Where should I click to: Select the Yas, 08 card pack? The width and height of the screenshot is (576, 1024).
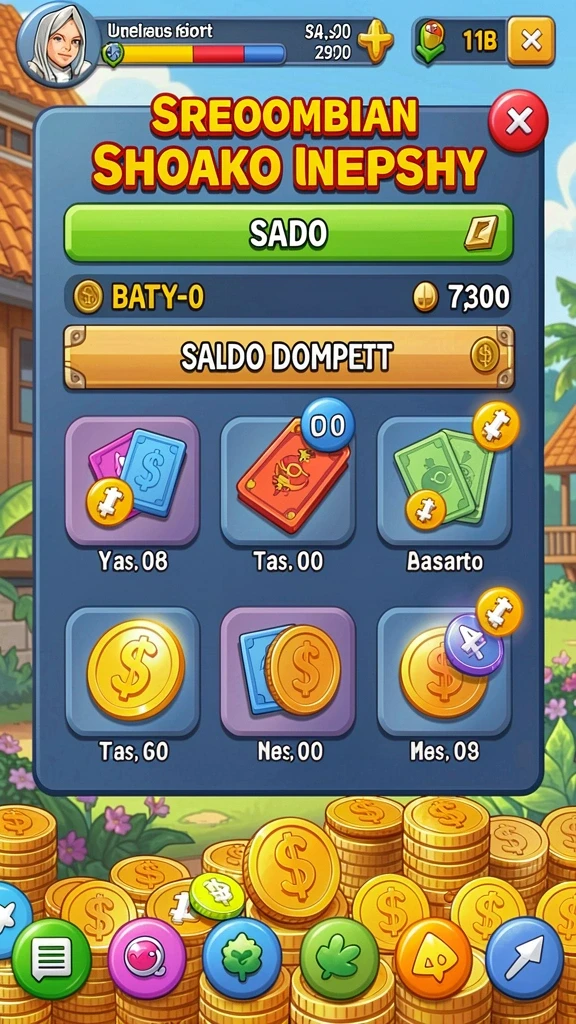click(132, 481)
